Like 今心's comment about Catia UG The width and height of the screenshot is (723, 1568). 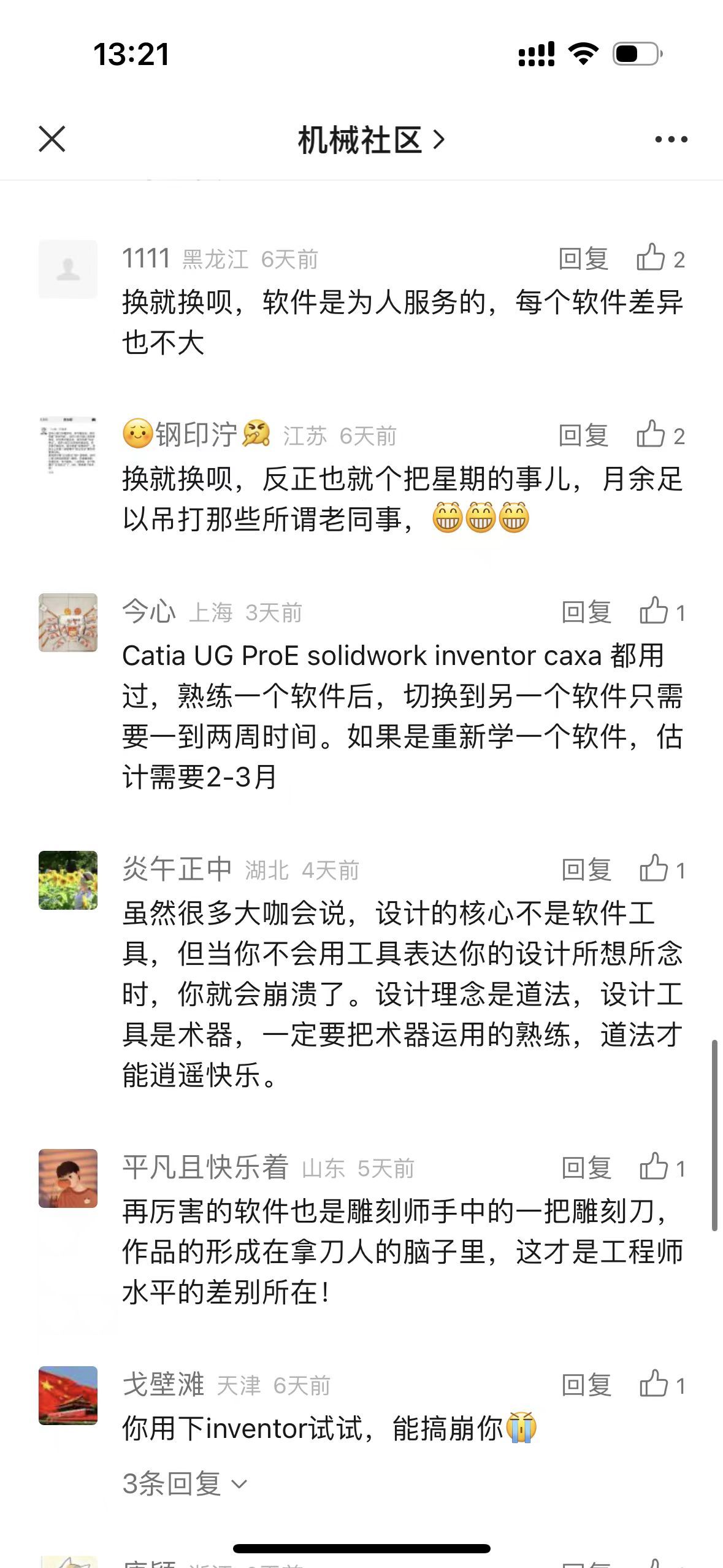(661, 612)
